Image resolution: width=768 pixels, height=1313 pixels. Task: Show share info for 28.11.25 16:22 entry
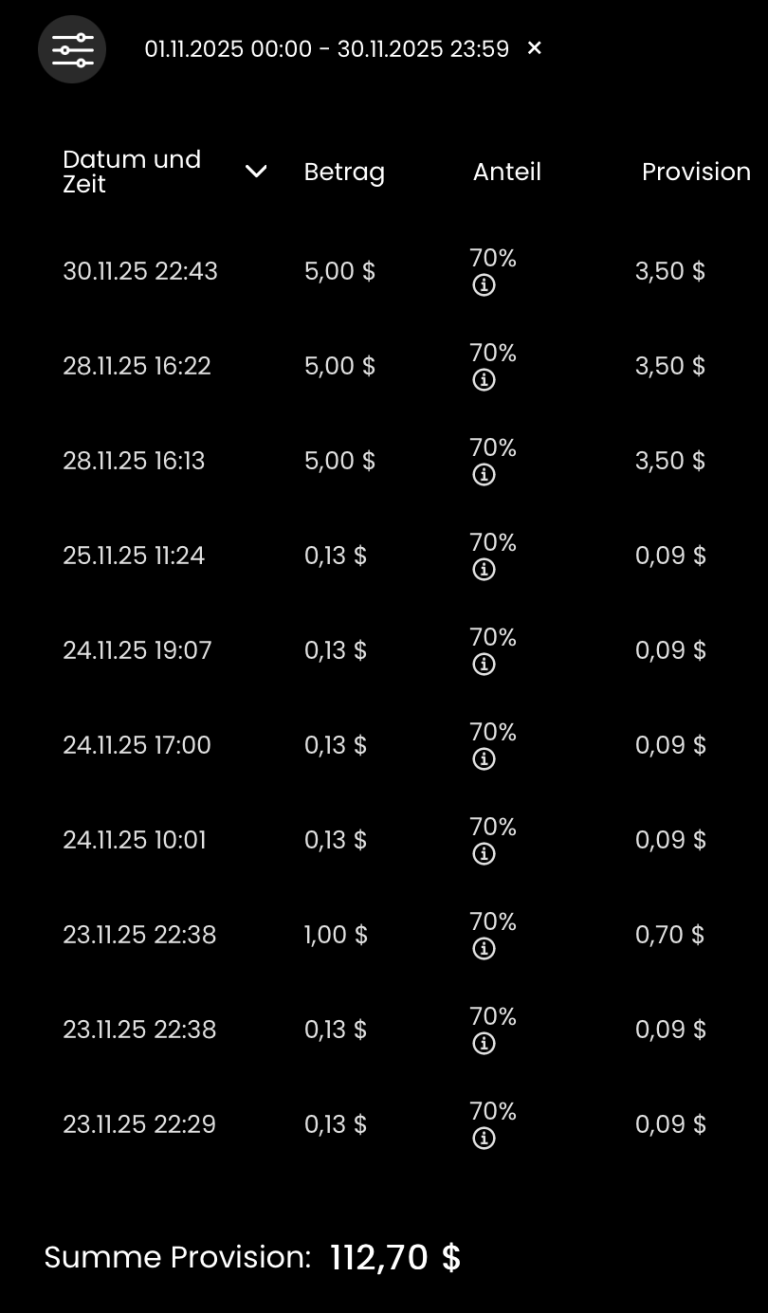pyautogui.click(x=484, y=380)
